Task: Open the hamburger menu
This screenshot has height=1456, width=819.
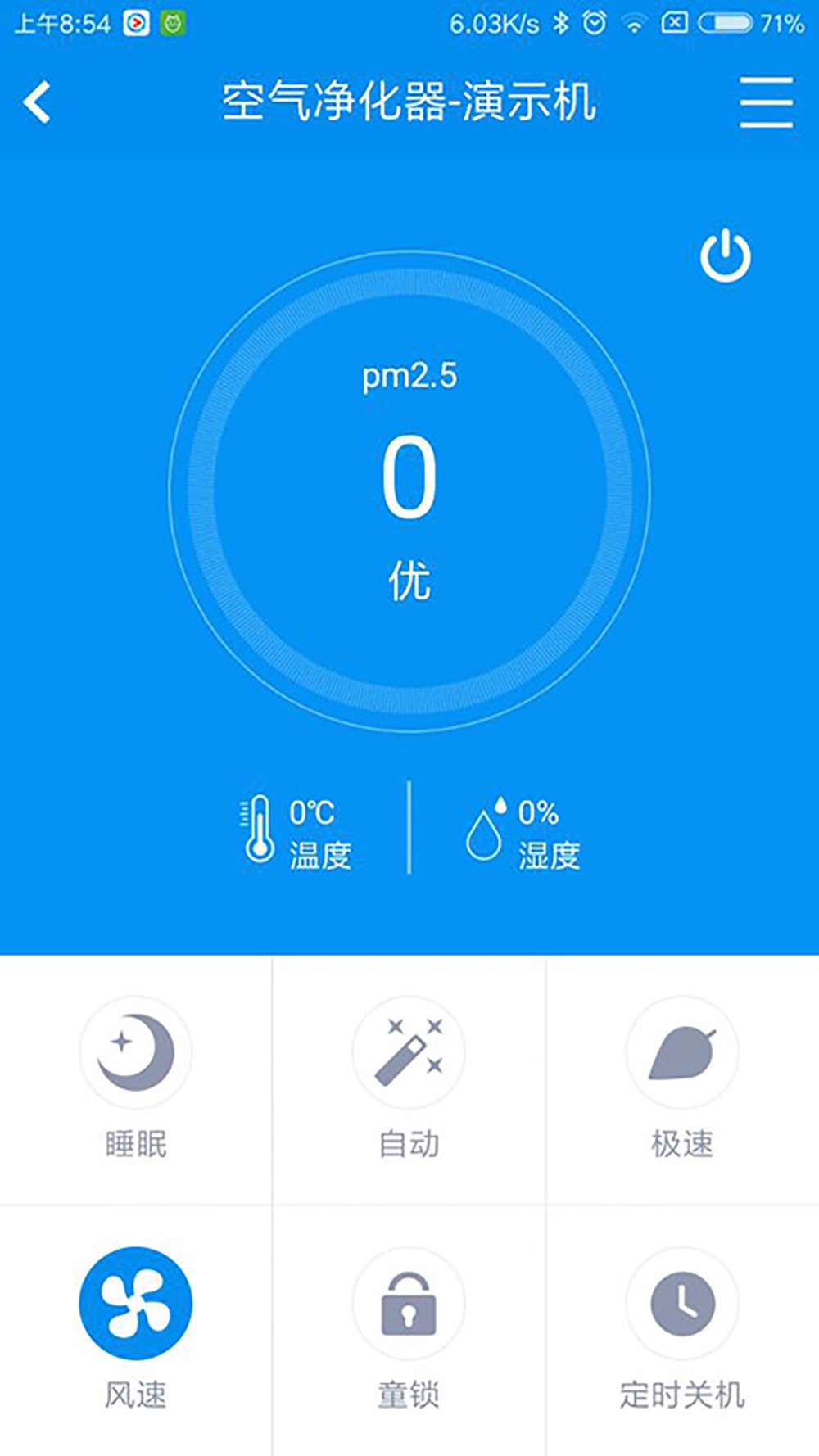Action: pos(766,102)
